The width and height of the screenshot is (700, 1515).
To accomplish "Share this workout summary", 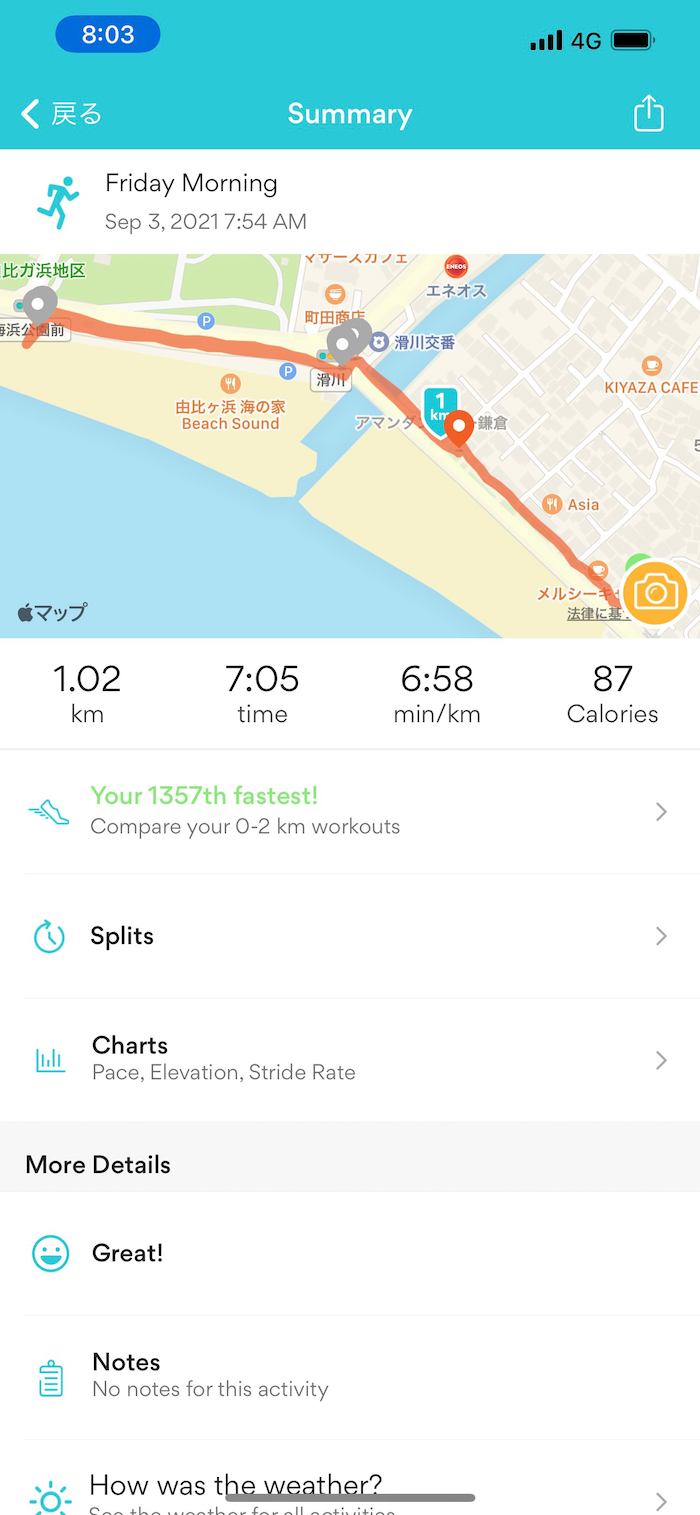I will click(648, 113).
